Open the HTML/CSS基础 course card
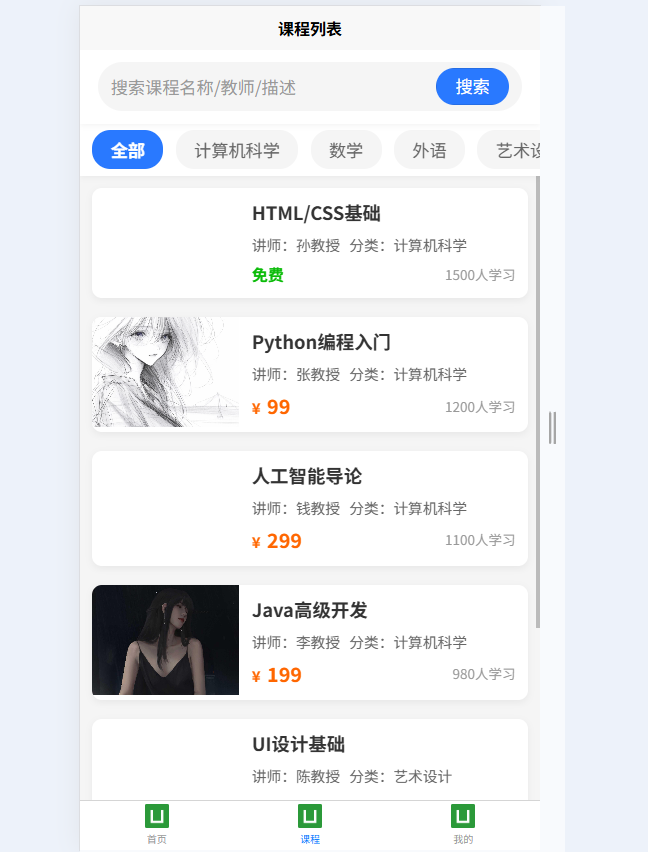 click(310, 243)
